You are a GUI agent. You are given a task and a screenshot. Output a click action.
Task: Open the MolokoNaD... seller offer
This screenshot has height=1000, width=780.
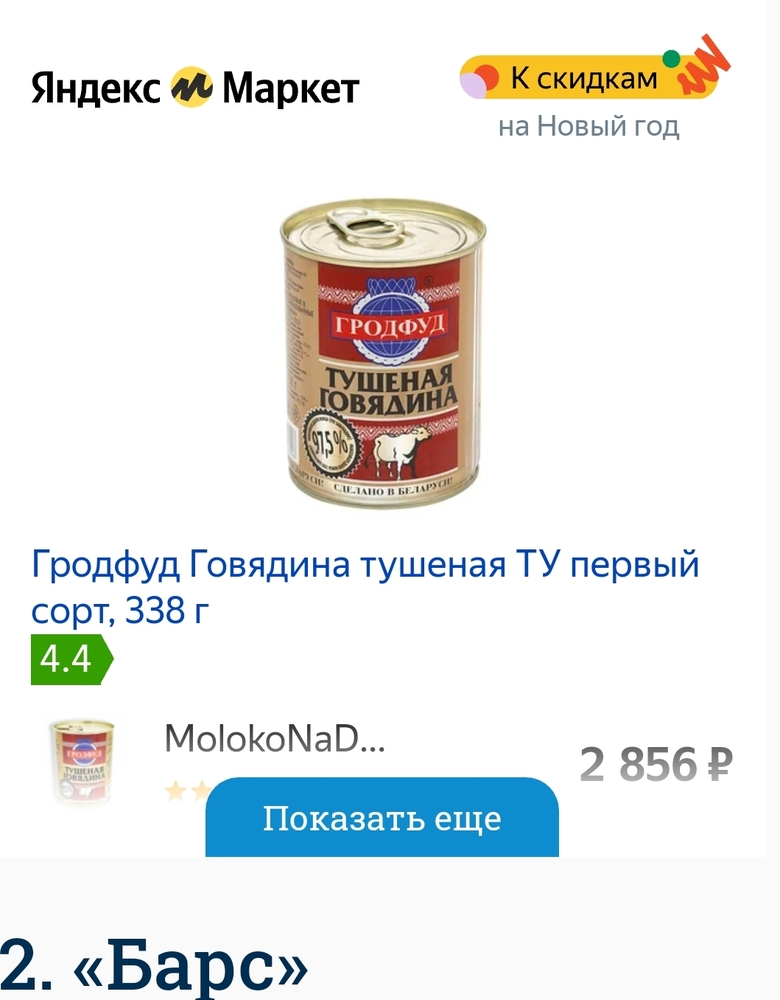point(274,741)
